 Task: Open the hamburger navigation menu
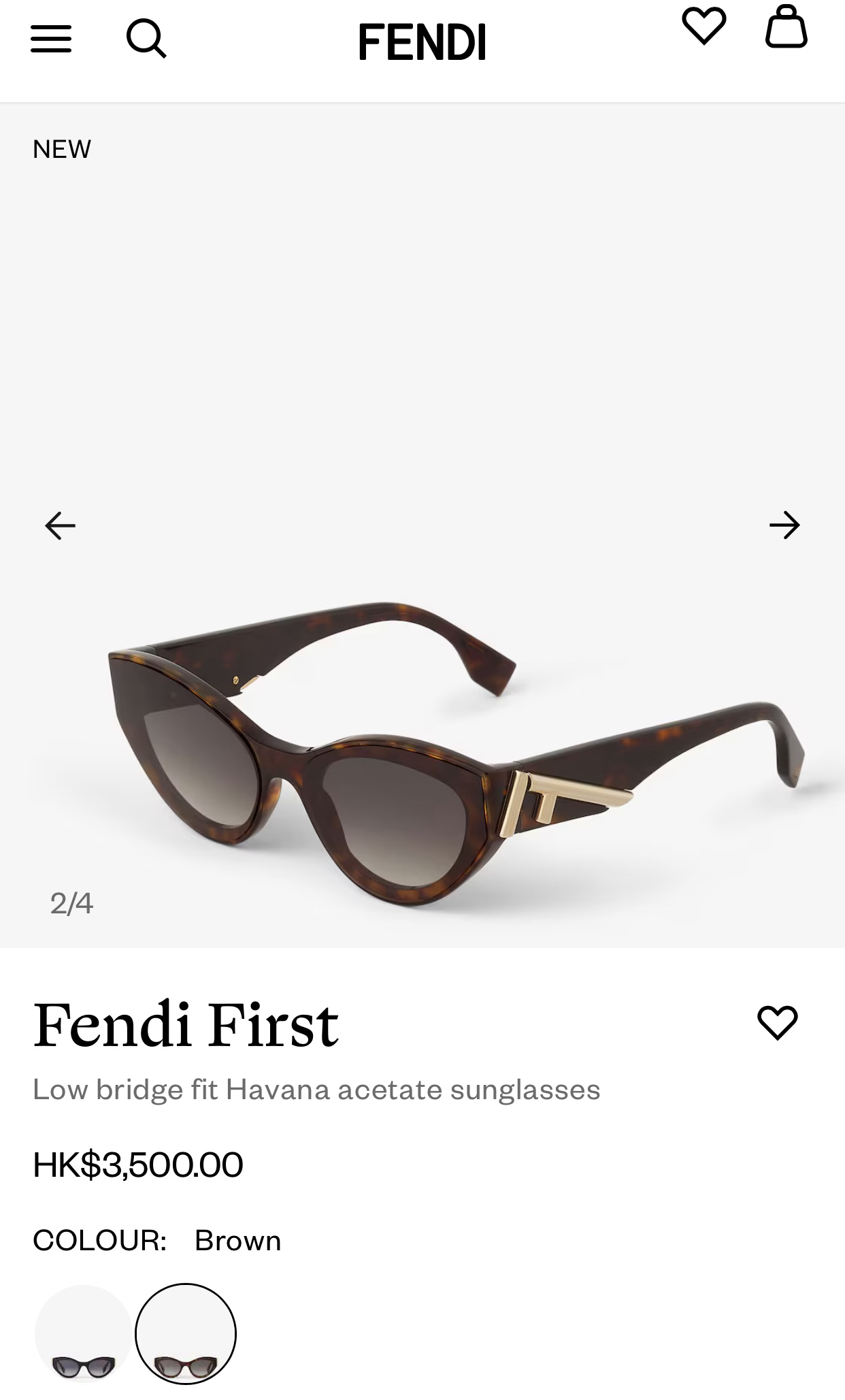[51, 39]
